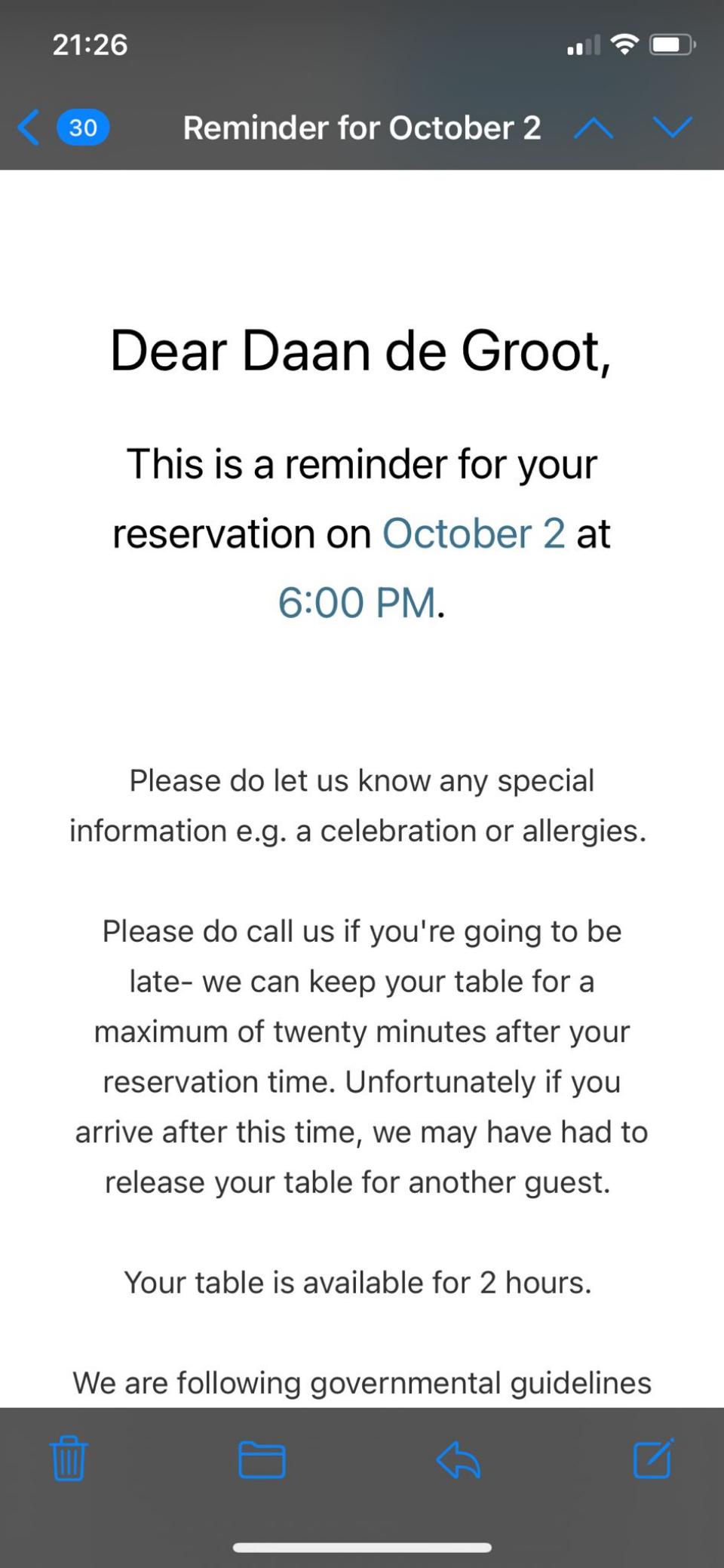The width and height of the screenshot is (724, 1568).
Task: Move this email to a folder
Action: click(262, 1459)
